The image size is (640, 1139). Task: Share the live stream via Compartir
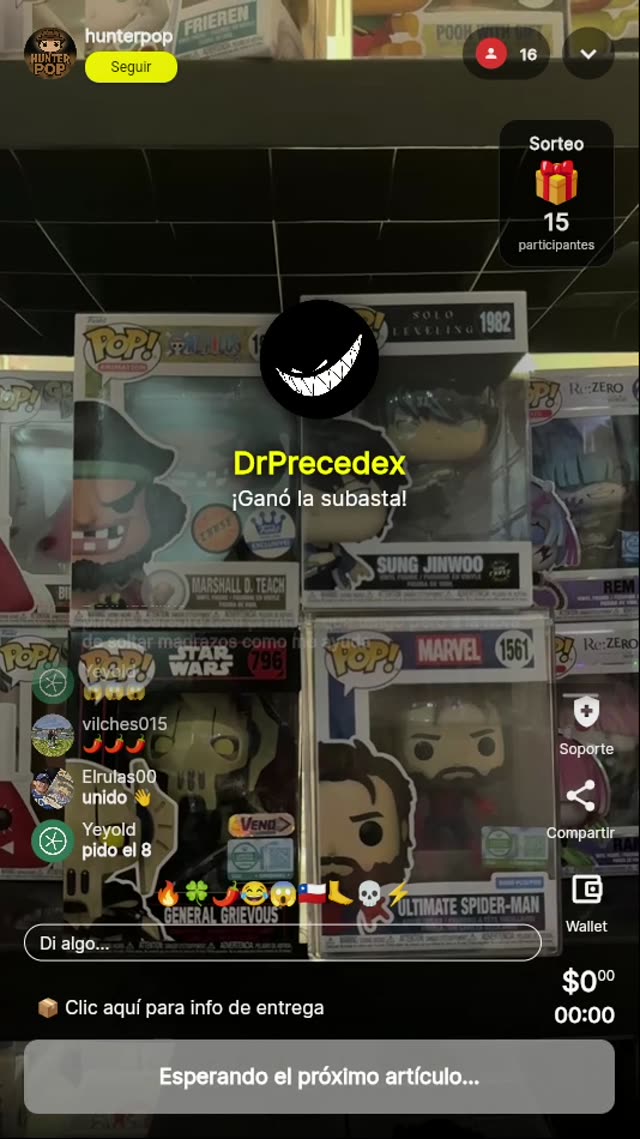click(x=581, y=797)
